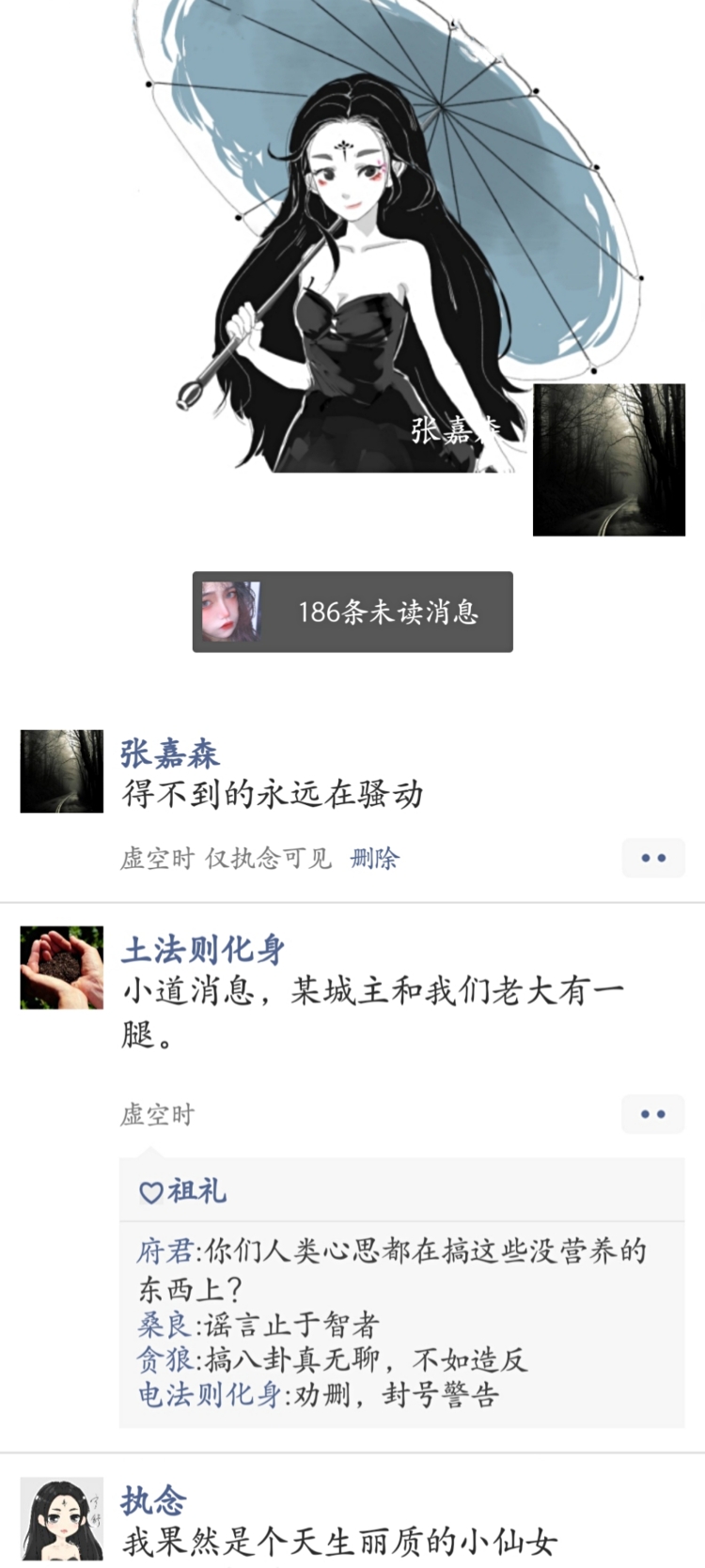This screenshot has height=1568, width=705.
Task: Open 执念's profile name link
Action: click(153, 1500)
